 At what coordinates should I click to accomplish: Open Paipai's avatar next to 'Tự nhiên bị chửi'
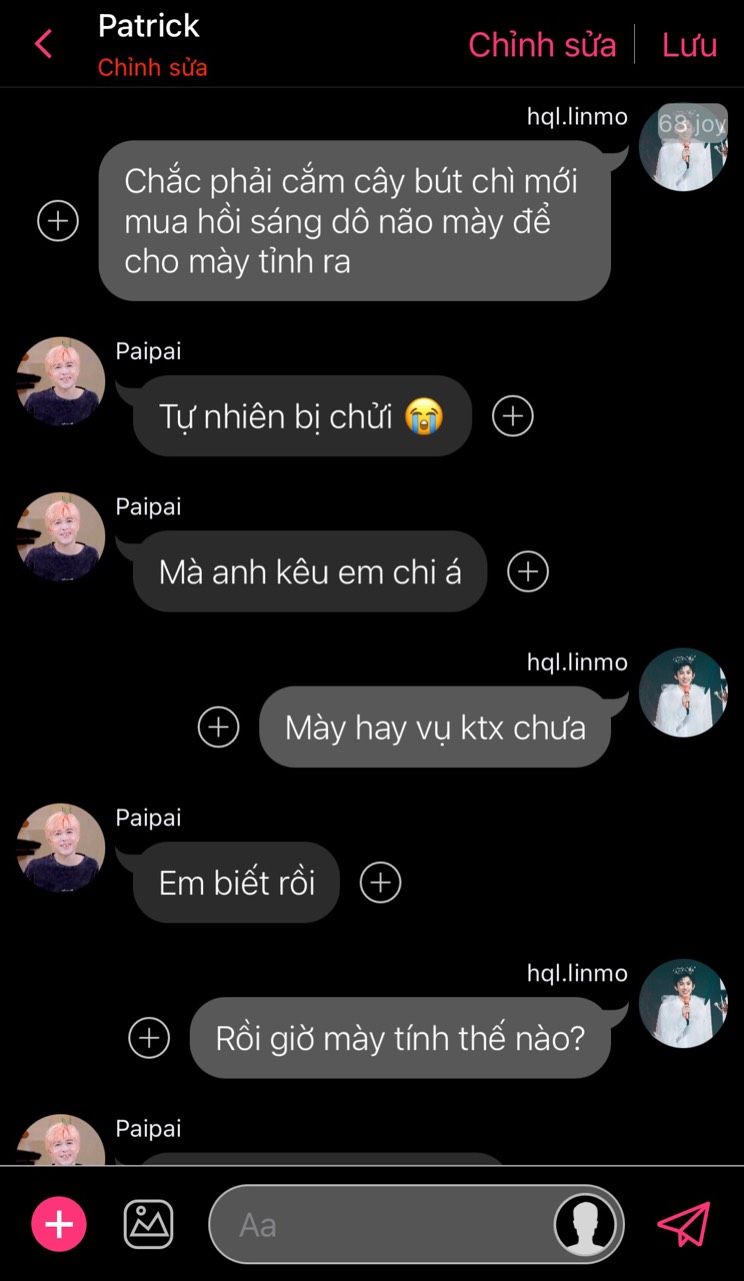(x=61, y=381)
